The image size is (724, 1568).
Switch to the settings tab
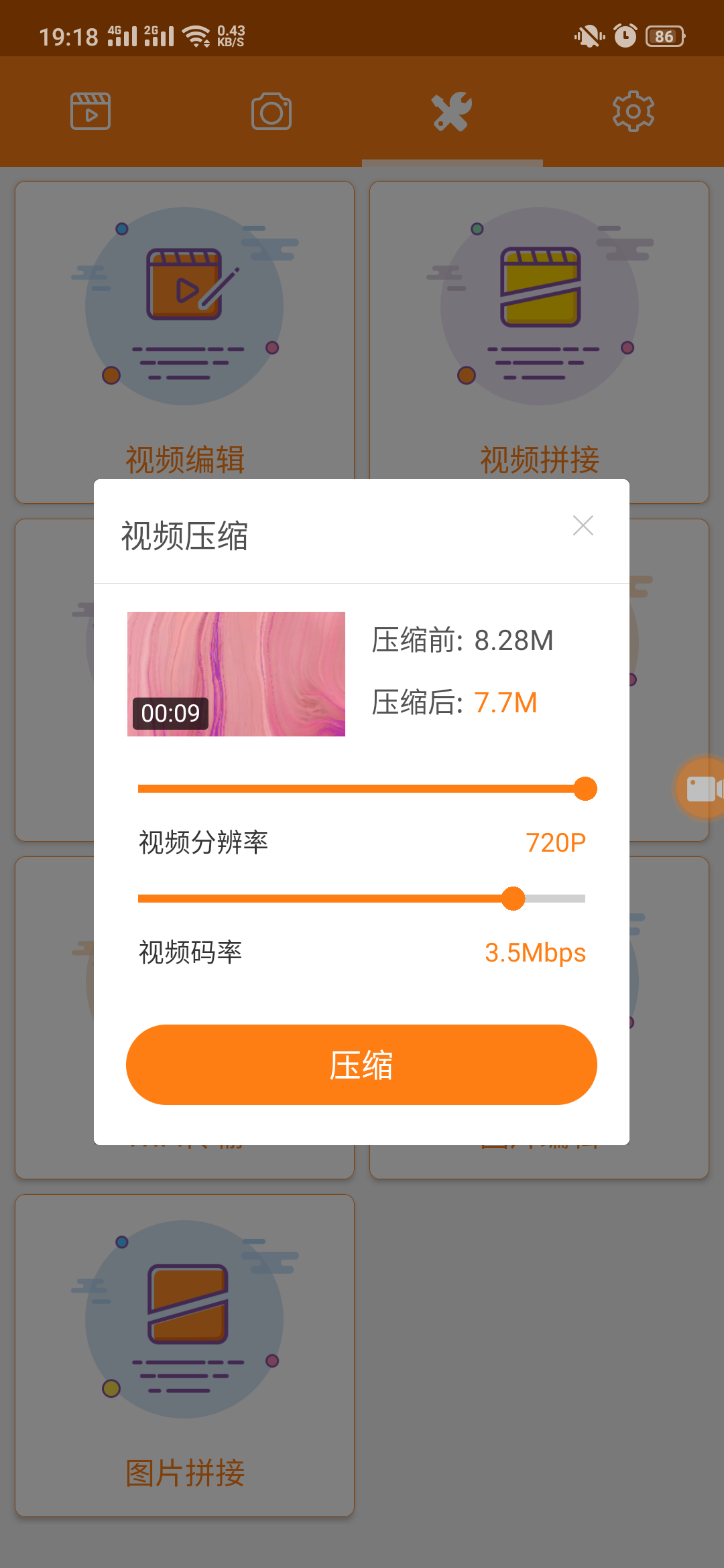click(x=633, y=111)
